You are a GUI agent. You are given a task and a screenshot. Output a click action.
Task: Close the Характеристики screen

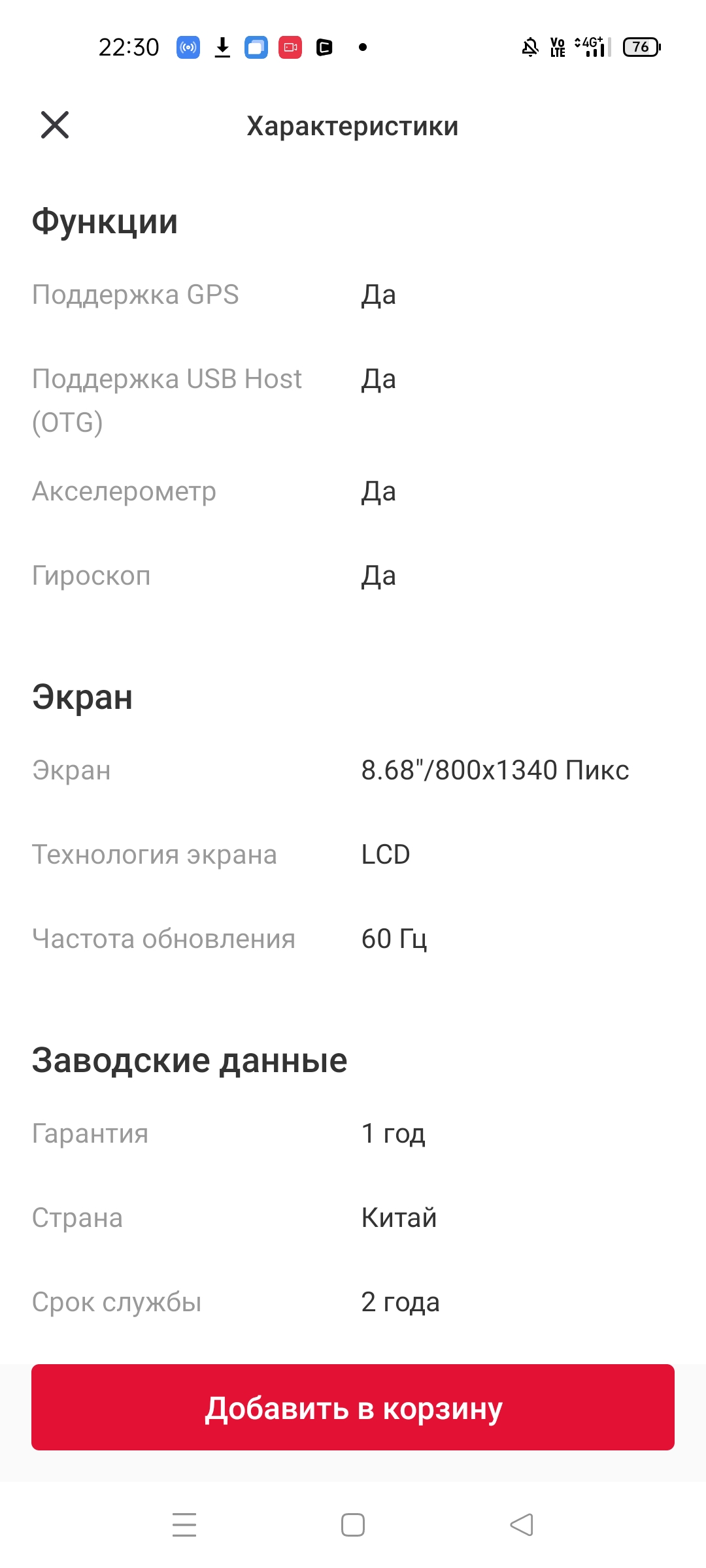(55, 125)
